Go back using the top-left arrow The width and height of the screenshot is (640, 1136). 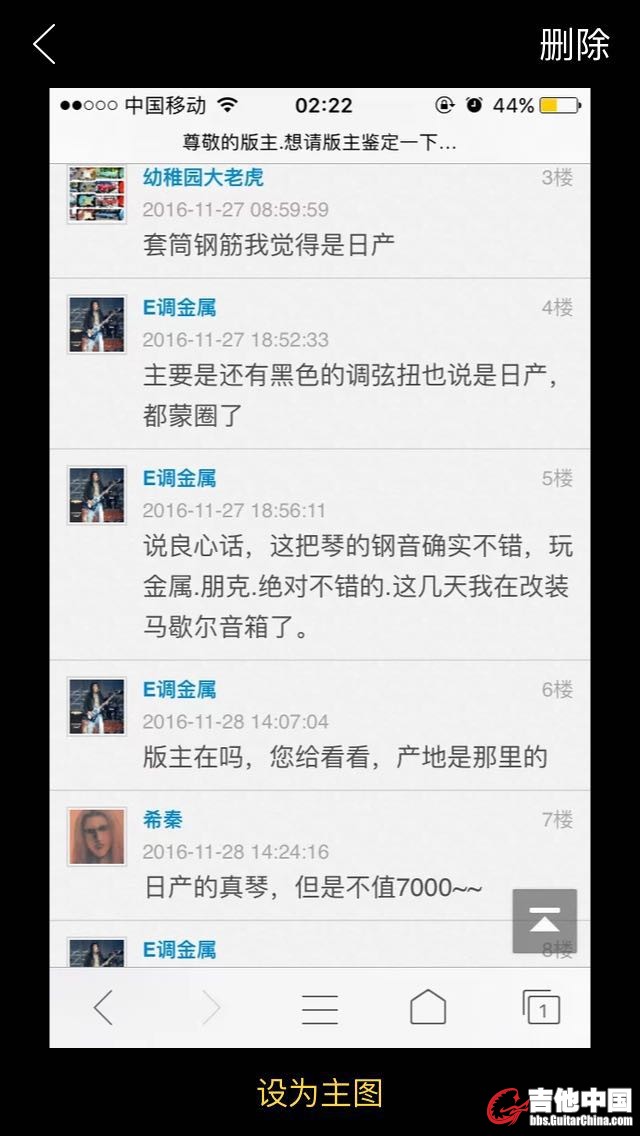pyautogui.click(x=44, y=44)
